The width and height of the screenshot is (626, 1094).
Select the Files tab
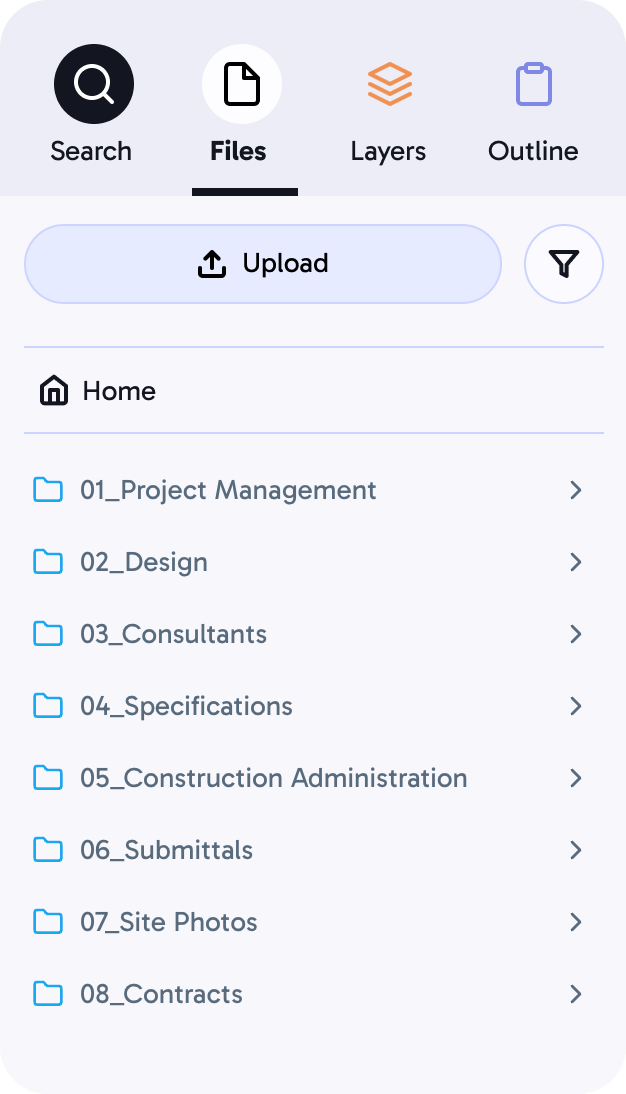tap(241, 105)
